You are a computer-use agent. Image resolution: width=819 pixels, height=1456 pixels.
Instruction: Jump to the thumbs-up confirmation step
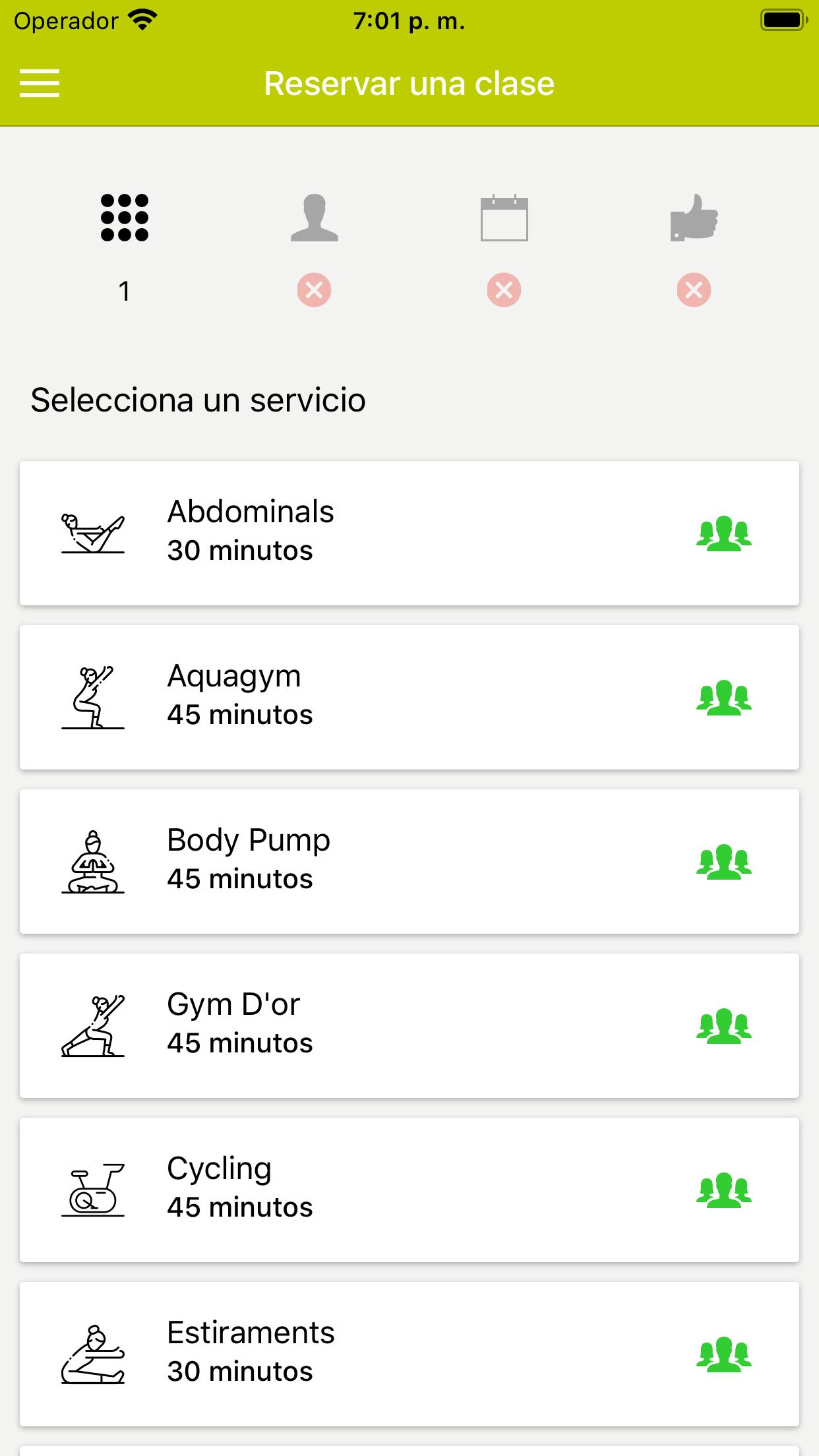(694, 218)
